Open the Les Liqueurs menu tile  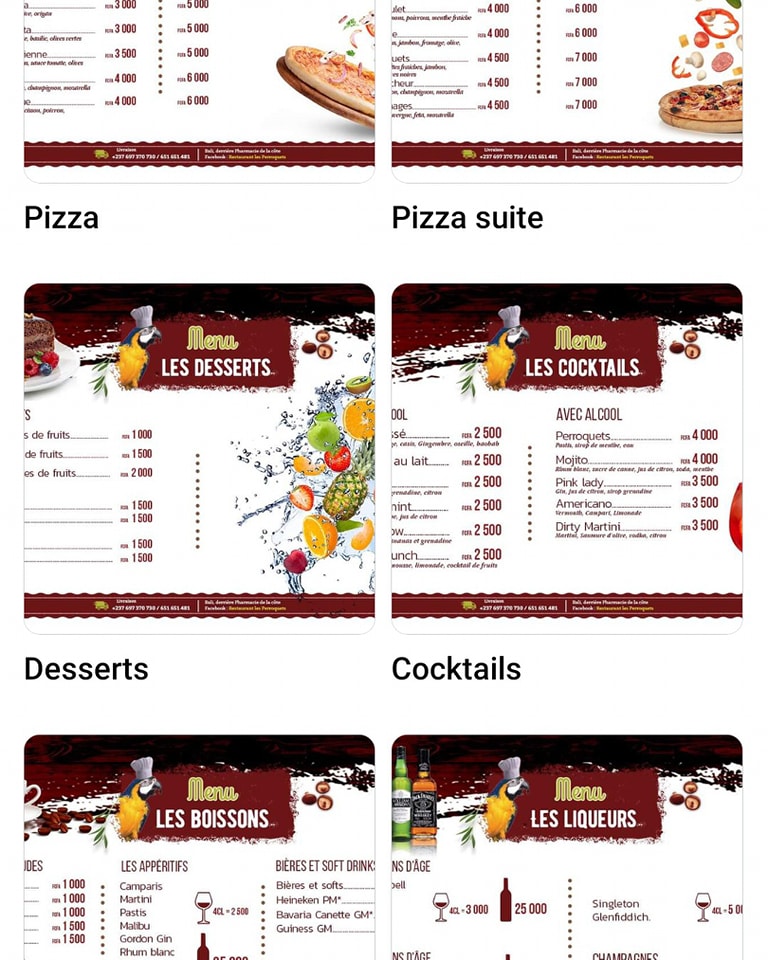pyautogui.click(x=566, y=848)
